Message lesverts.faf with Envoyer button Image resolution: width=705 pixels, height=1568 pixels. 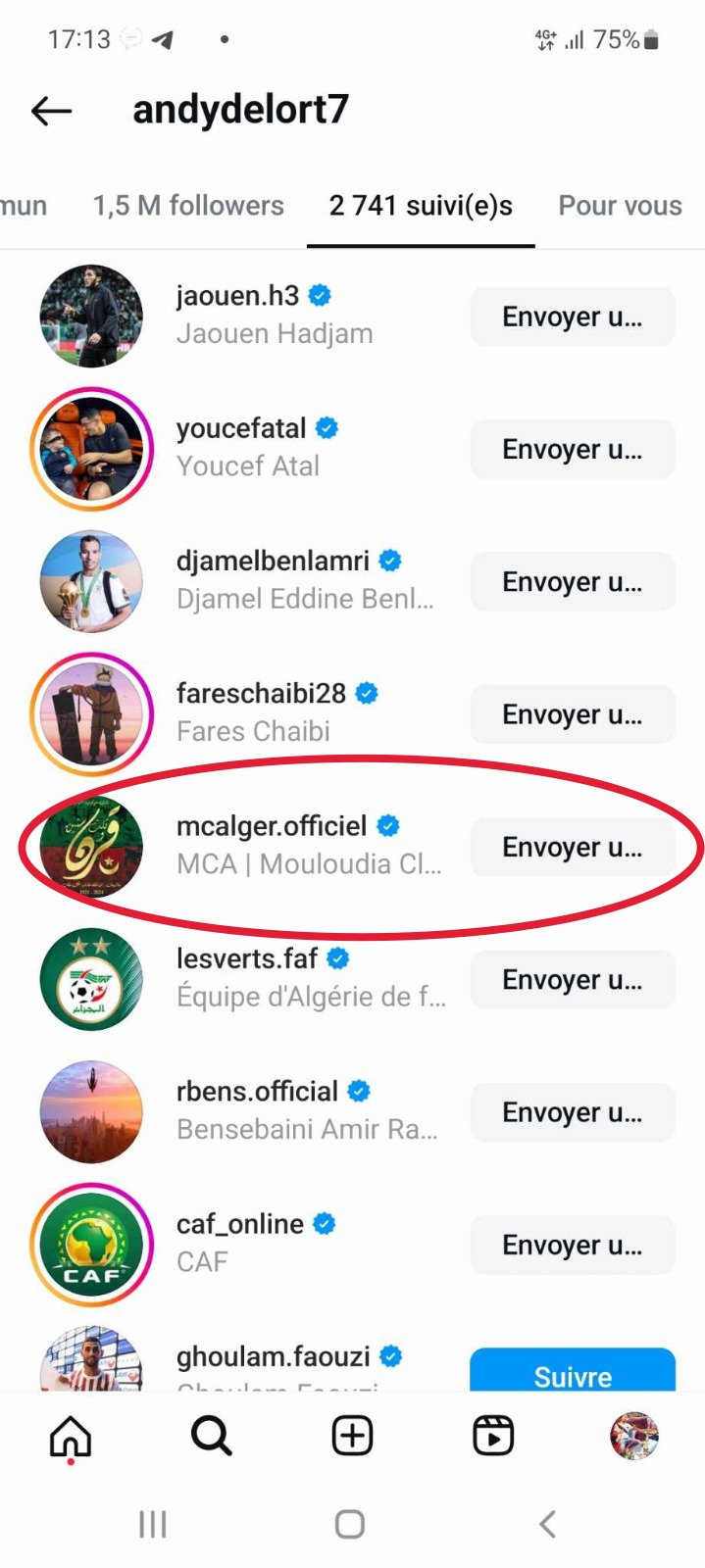(x=573, y=980)
